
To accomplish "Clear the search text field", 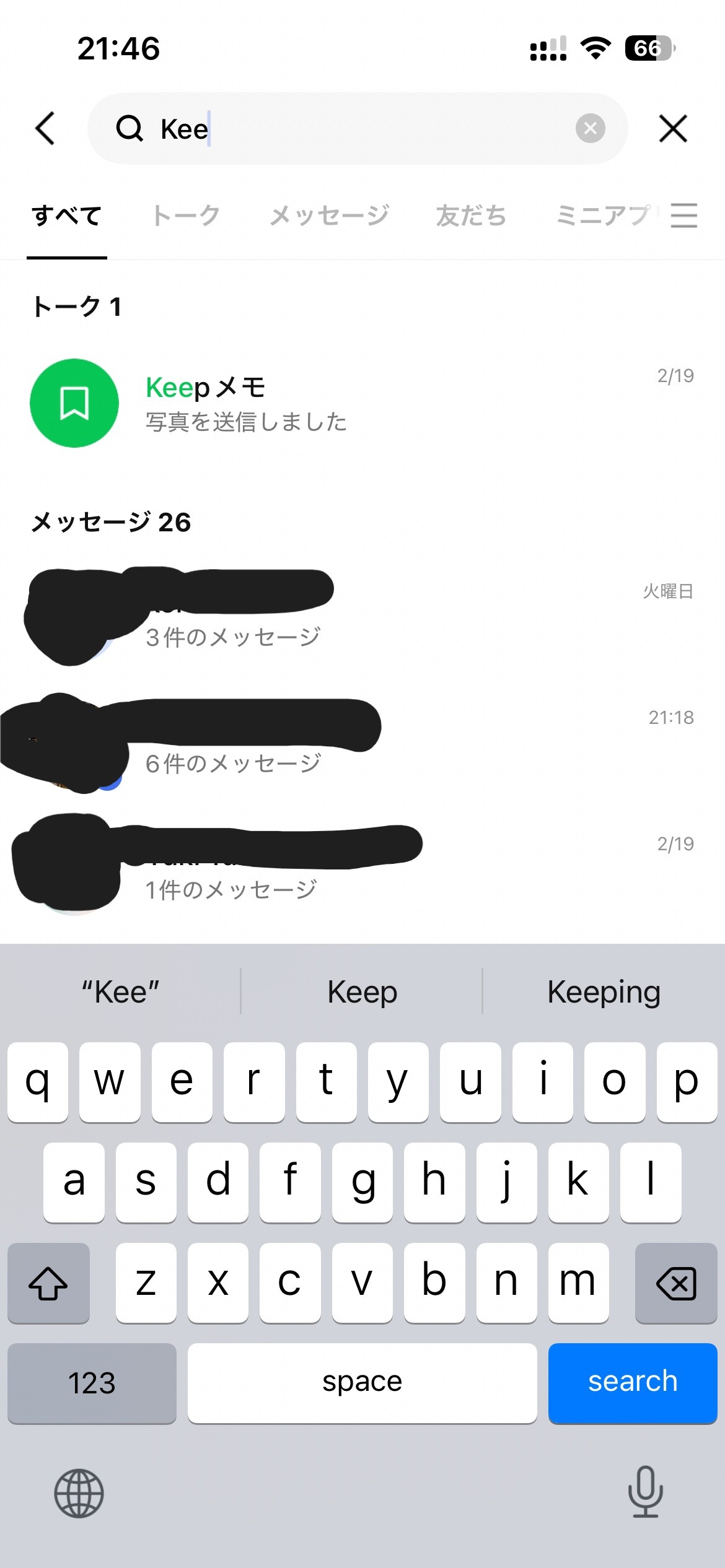I will [x=590, y=129].
